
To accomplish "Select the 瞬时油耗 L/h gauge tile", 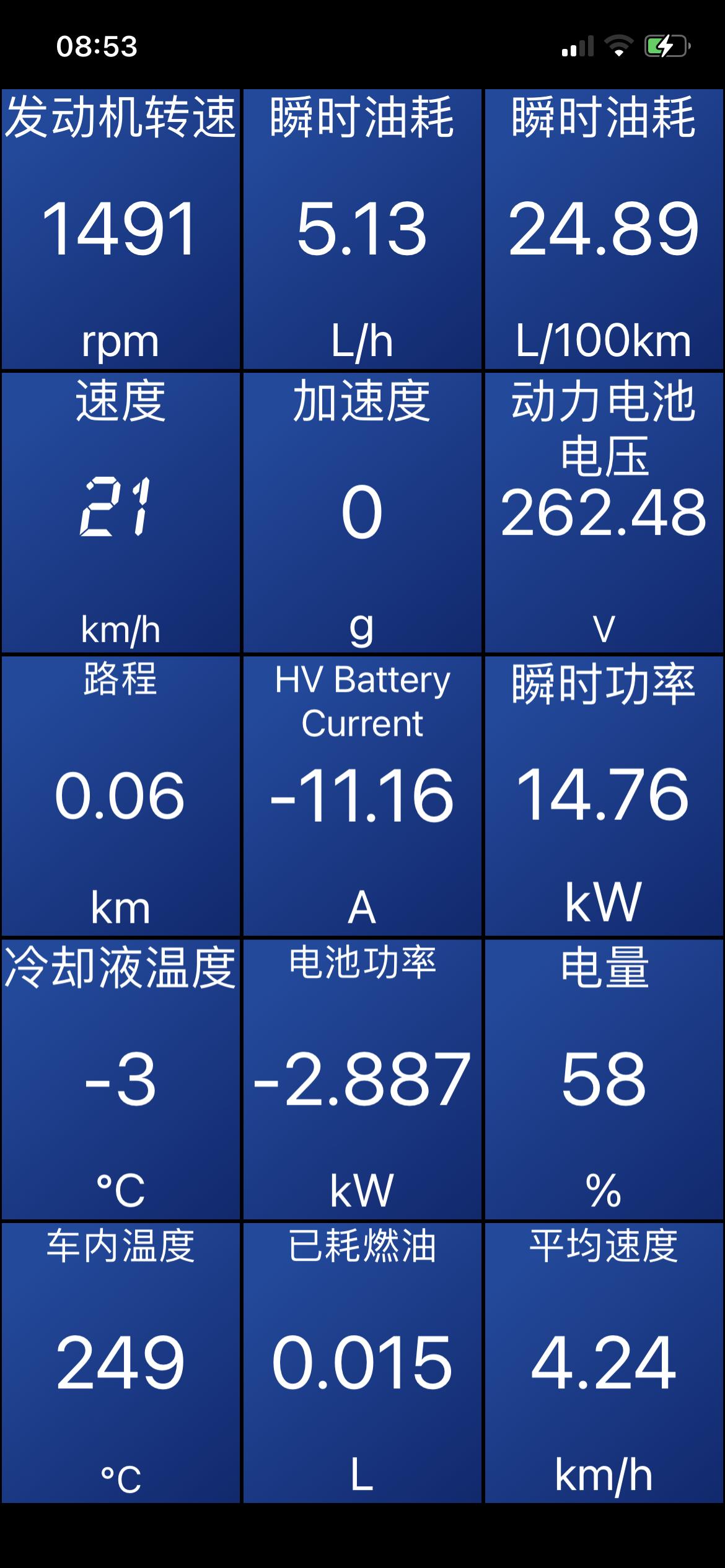I will coord(362,229).
